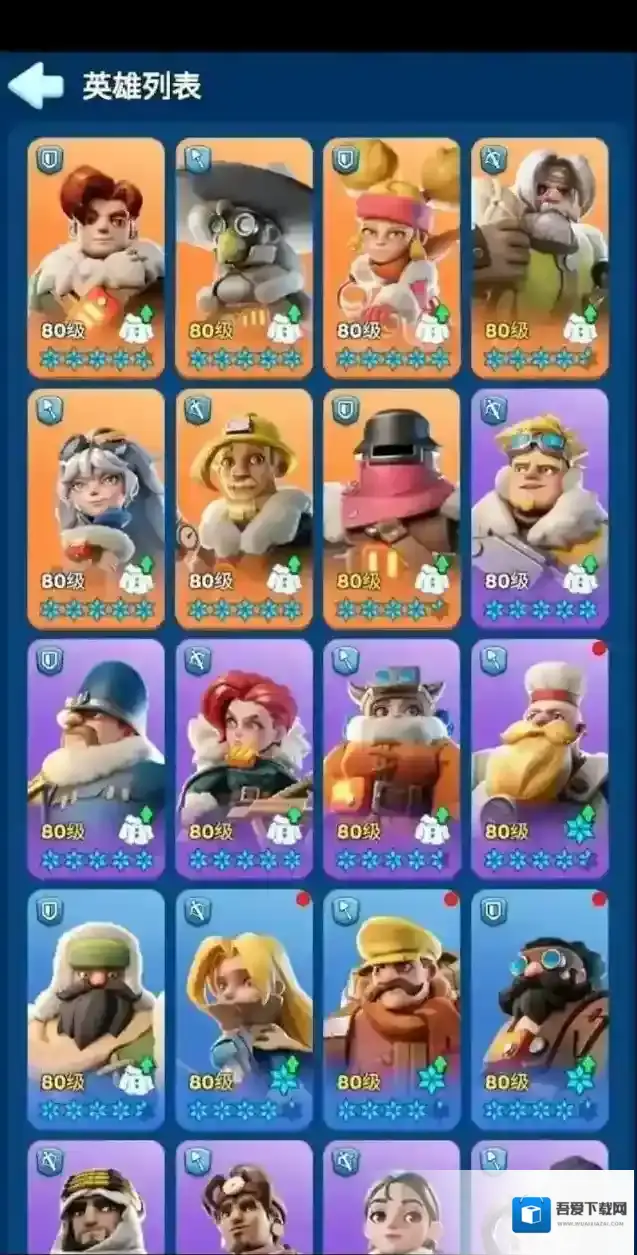Select the white-bearded hero in fur hood
The image size is (637, 1255).
coord(540,255)
